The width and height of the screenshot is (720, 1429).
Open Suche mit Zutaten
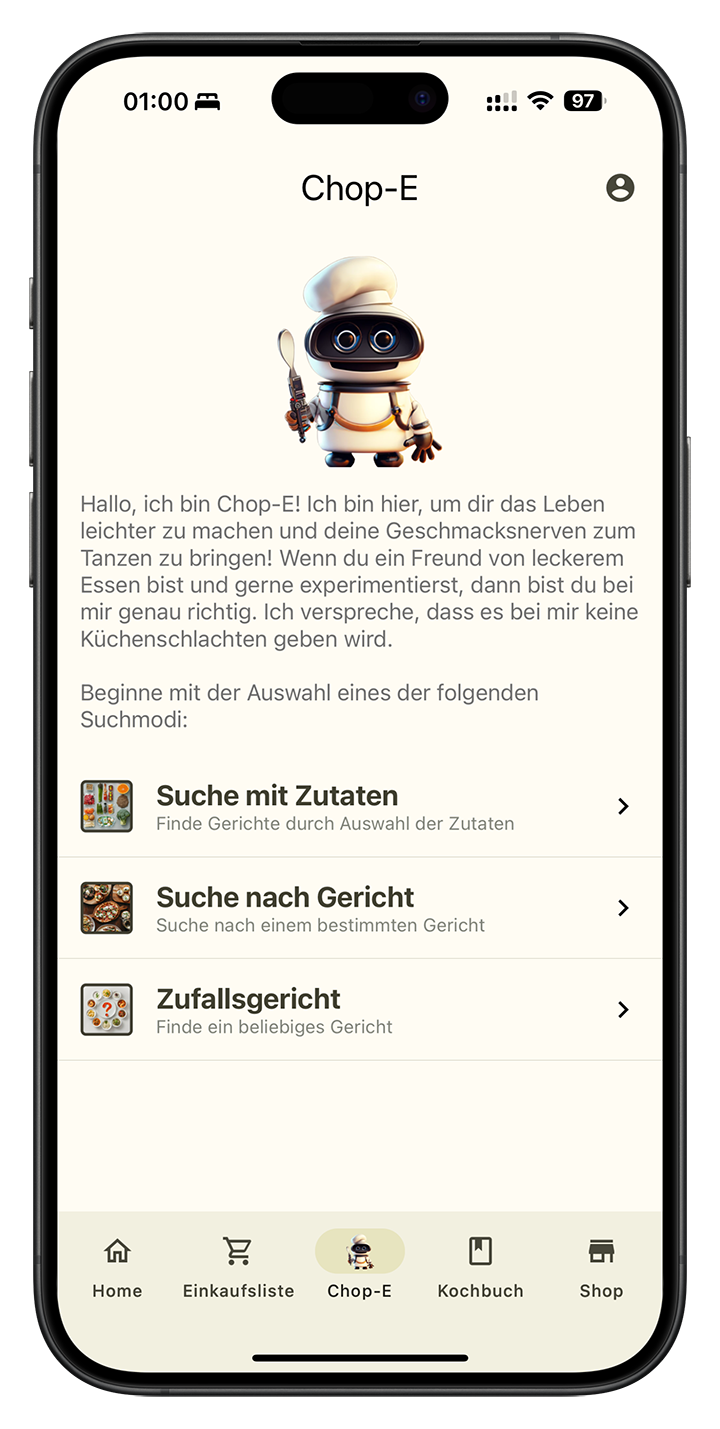point(359,807)
